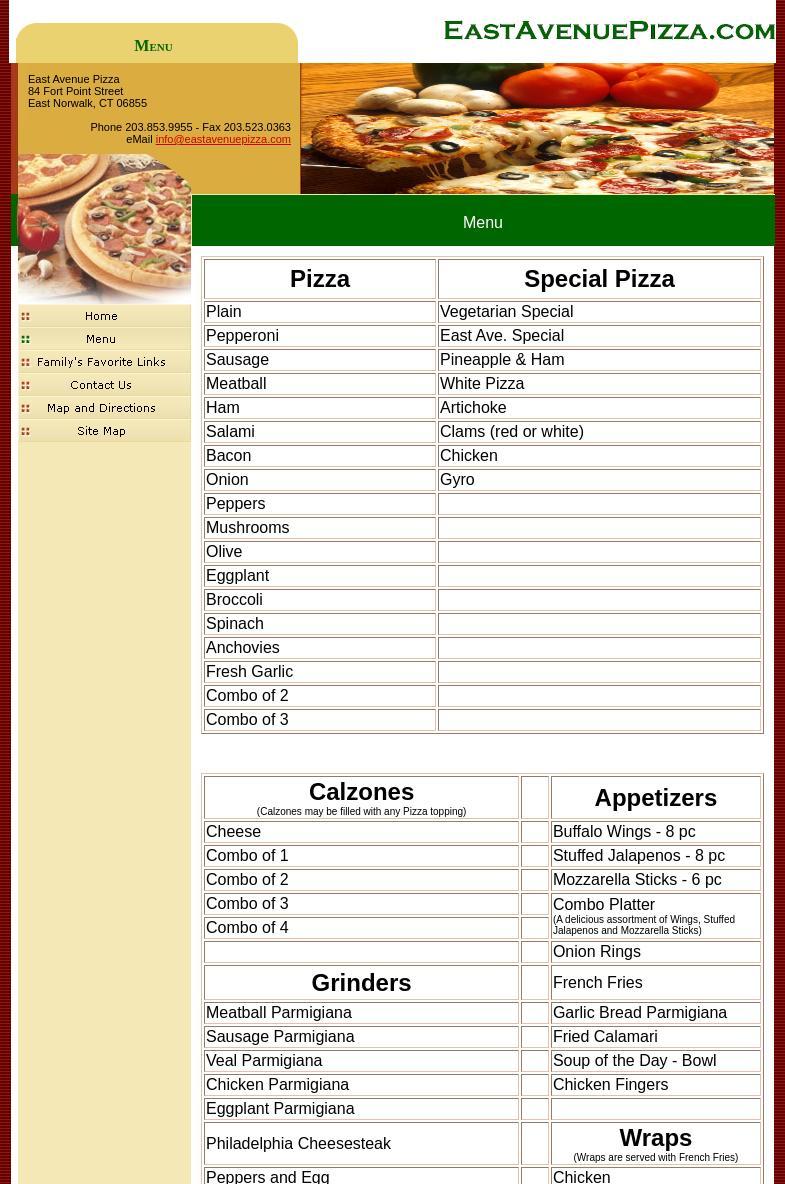Open Family's Favorite Links page
The height and width of the screenshot is (1184, 785).
[x=102, y=362]
